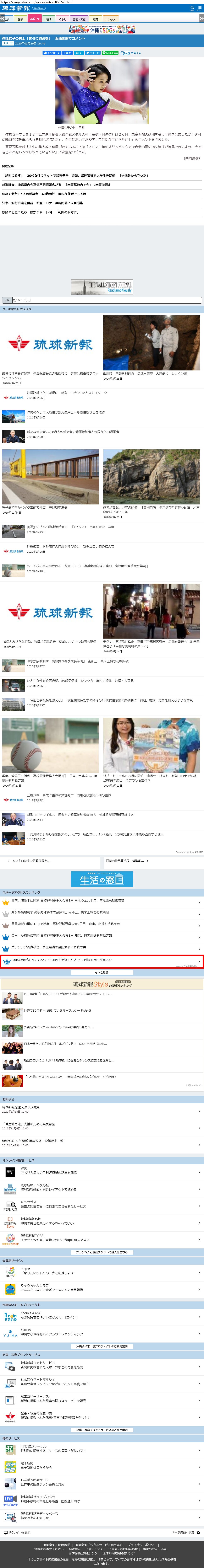The height and width of the screenshot is (1568, 204).
Task: Open article 沖縄のハリオス酒造が徳用果実ビール醸造所
Action: click(66, 412)
